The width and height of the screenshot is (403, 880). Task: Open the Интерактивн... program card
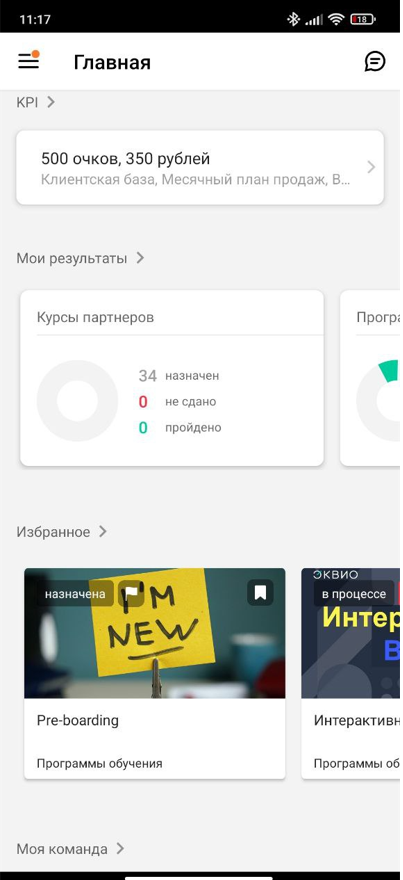tap(352, 673)
